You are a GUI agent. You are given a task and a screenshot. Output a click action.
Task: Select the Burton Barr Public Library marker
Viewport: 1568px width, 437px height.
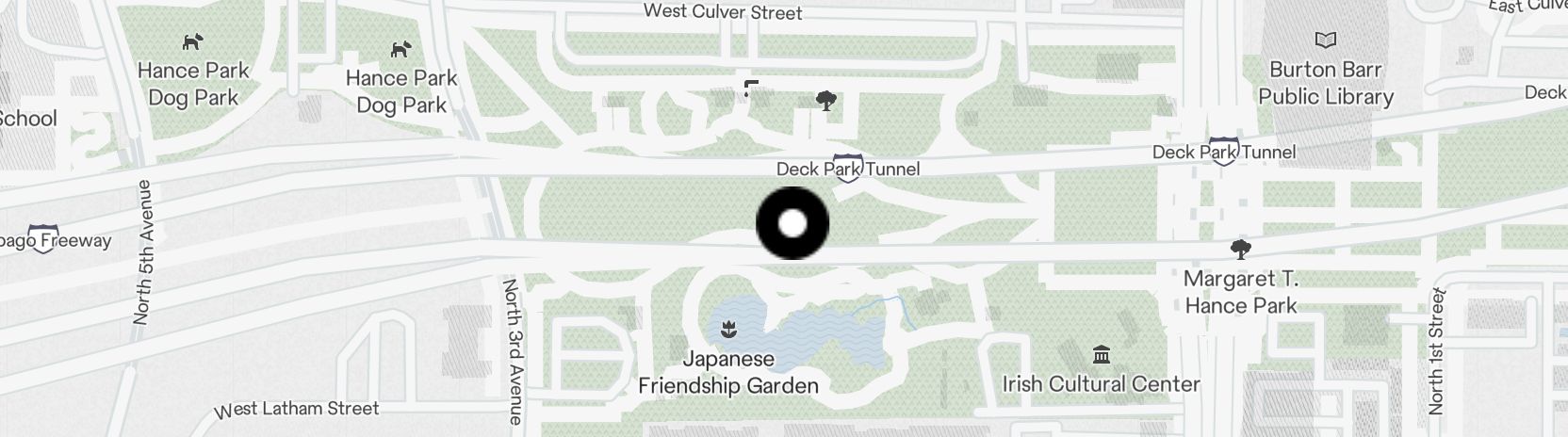click(x=1326, y=40)
